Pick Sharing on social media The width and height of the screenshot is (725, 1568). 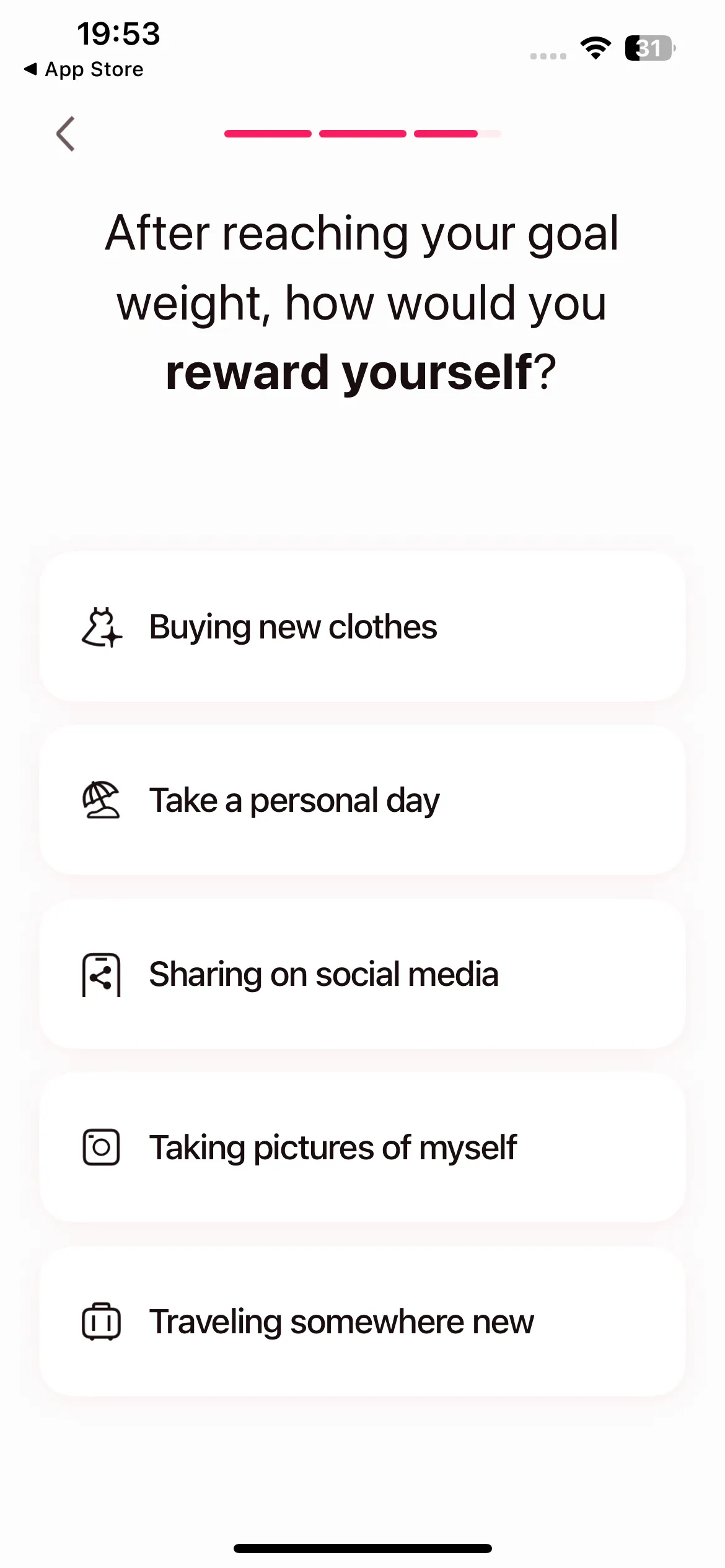pos(362,974)
